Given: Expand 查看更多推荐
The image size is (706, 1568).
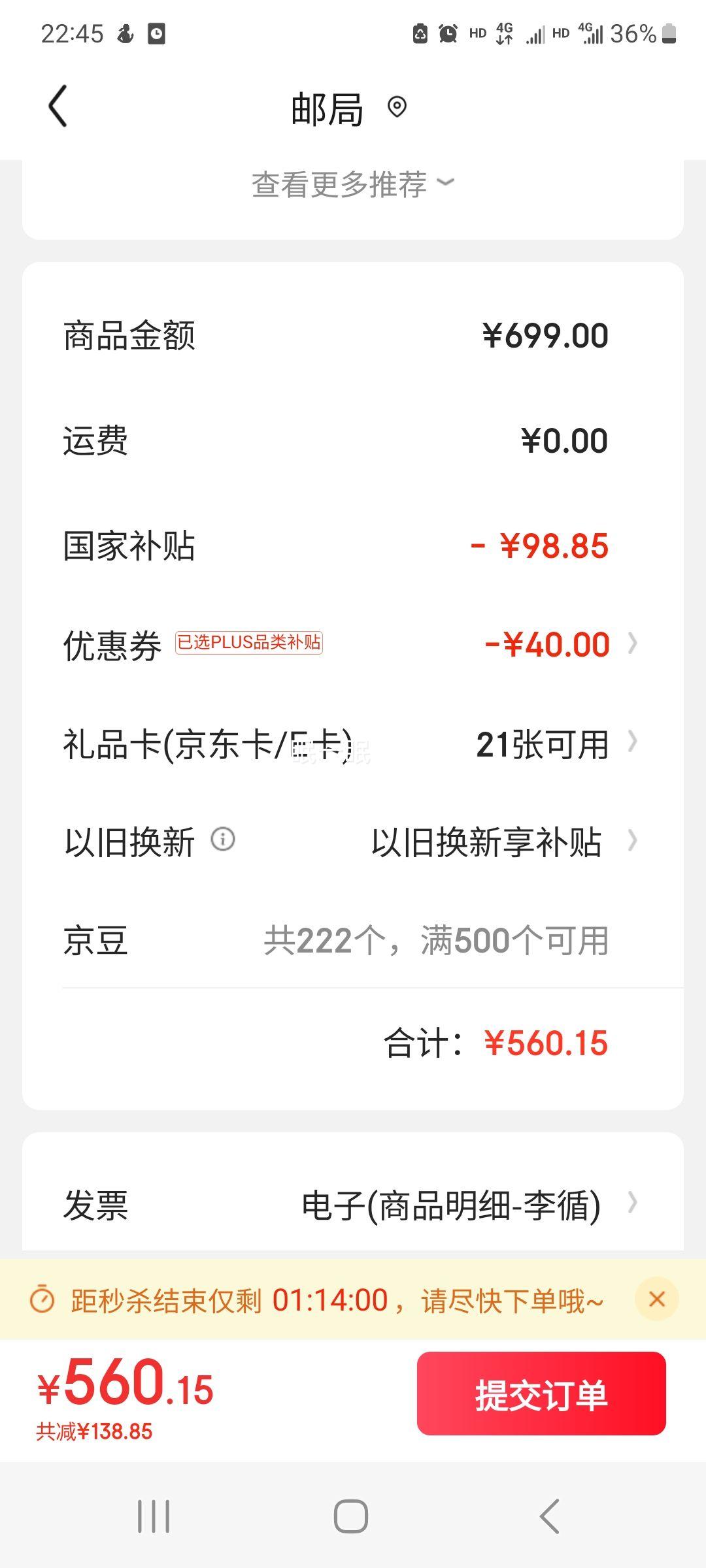Looking at the screenshot, I should click(x=353, y=184).
